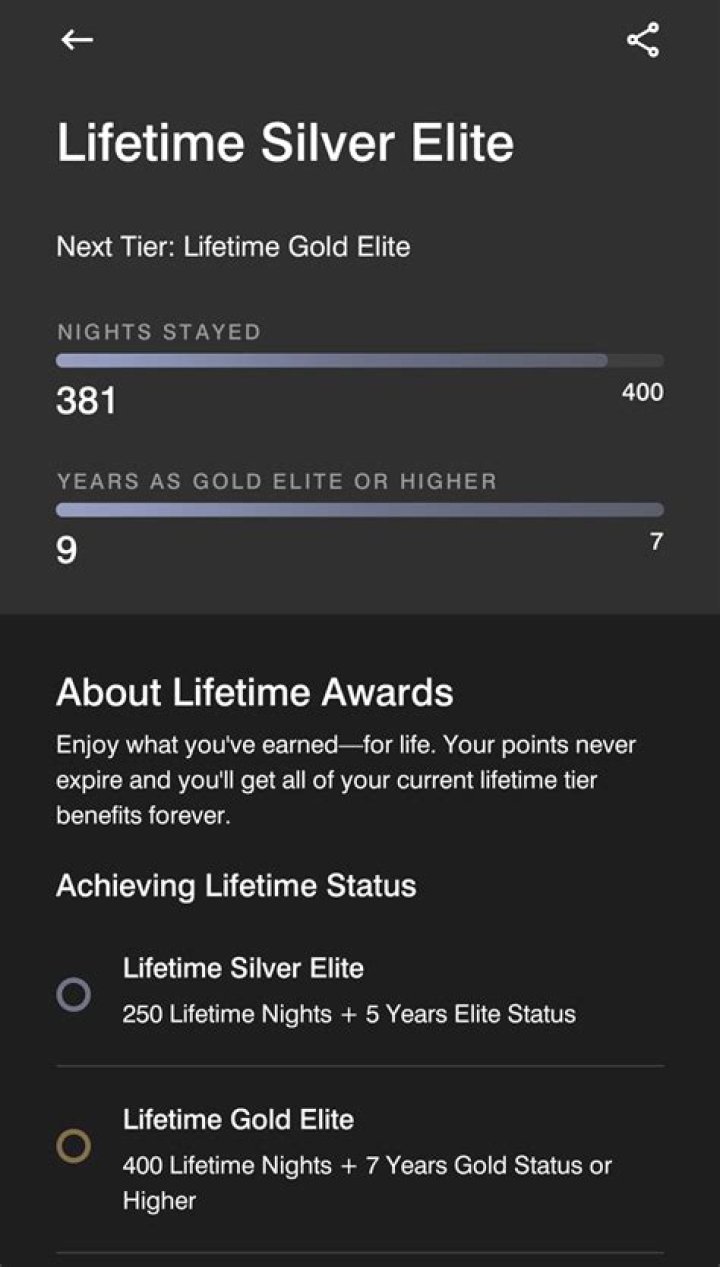Click the Lifetime Silver Elite page title
The image size is (720, 1267).
(x=287, y=142)
